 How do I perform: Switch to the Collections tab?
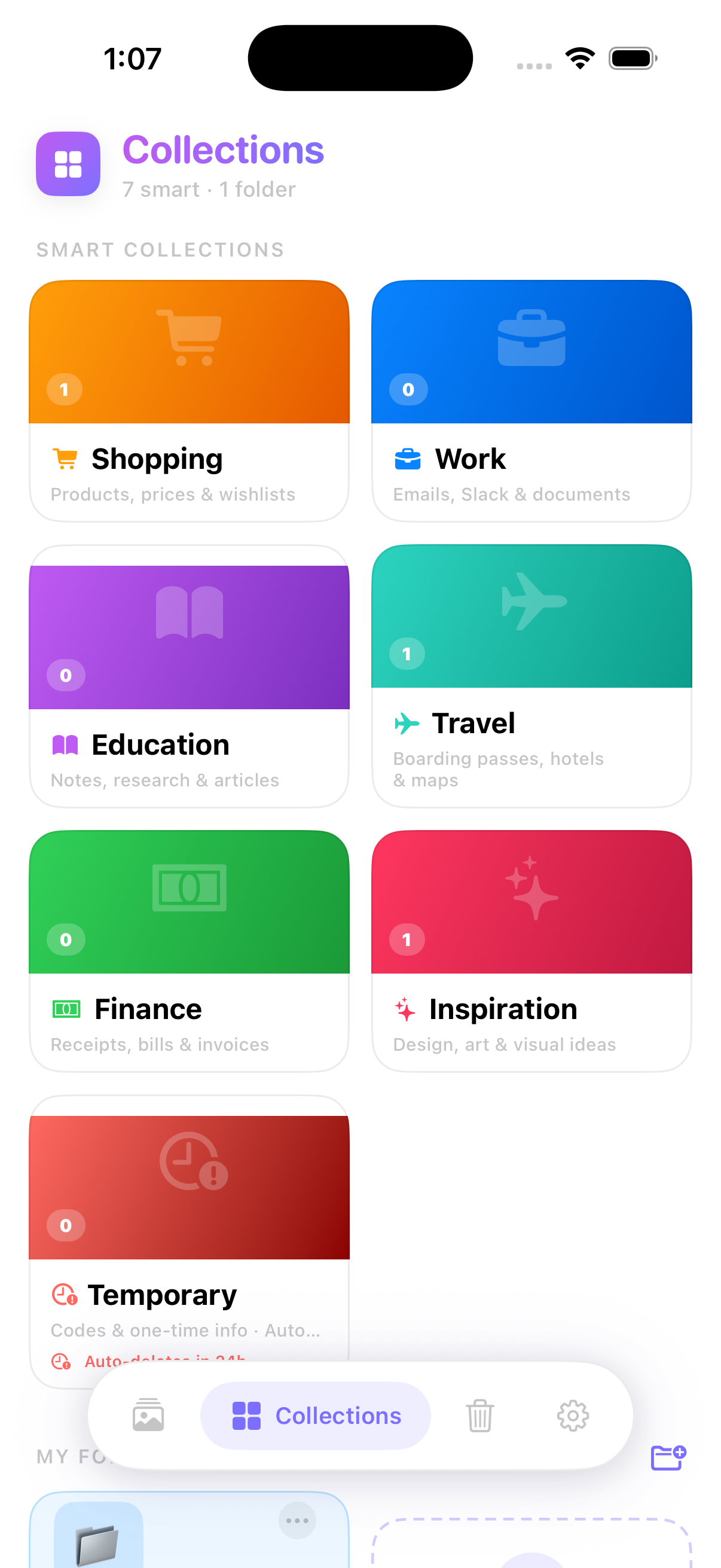point(315,1416)
